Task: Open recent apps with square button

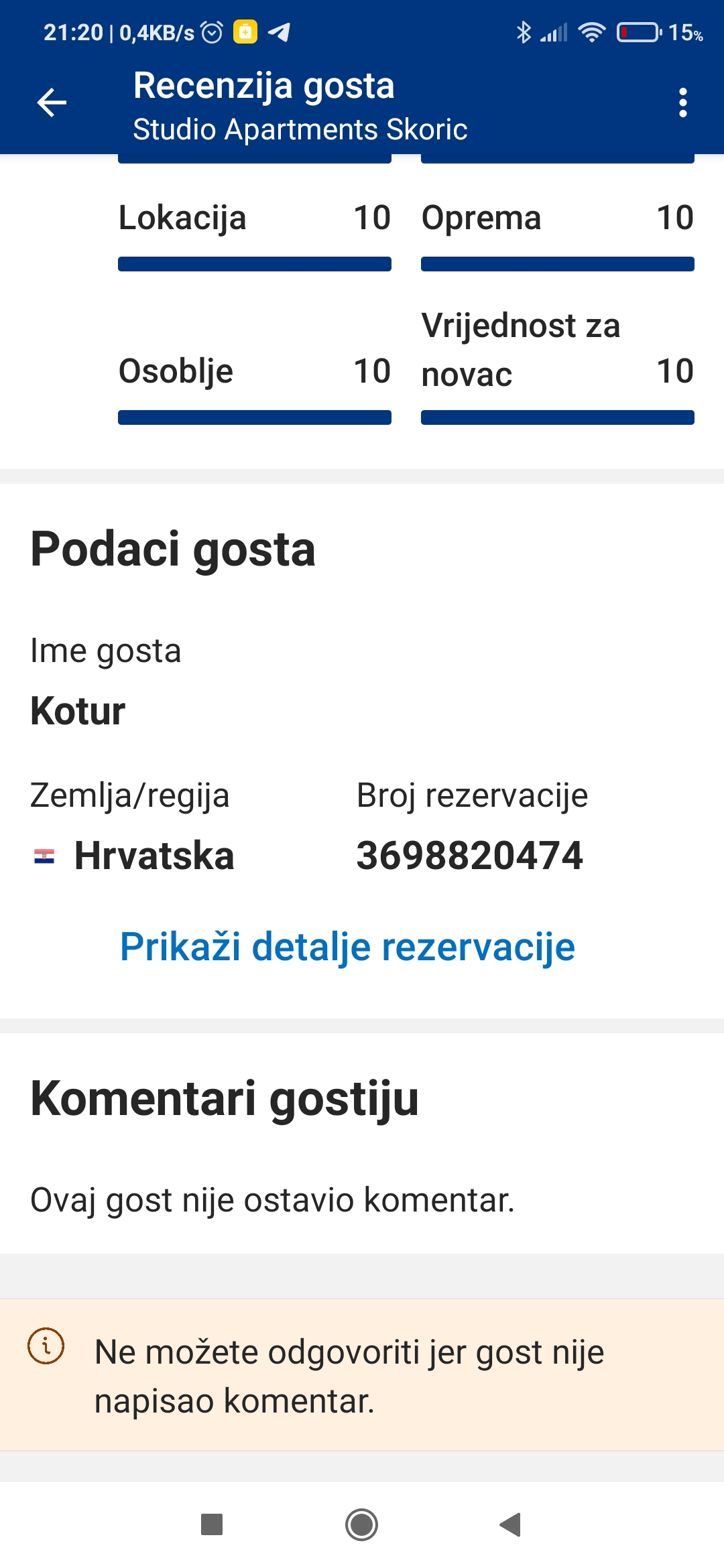Action: click(x=212, y=1524)
